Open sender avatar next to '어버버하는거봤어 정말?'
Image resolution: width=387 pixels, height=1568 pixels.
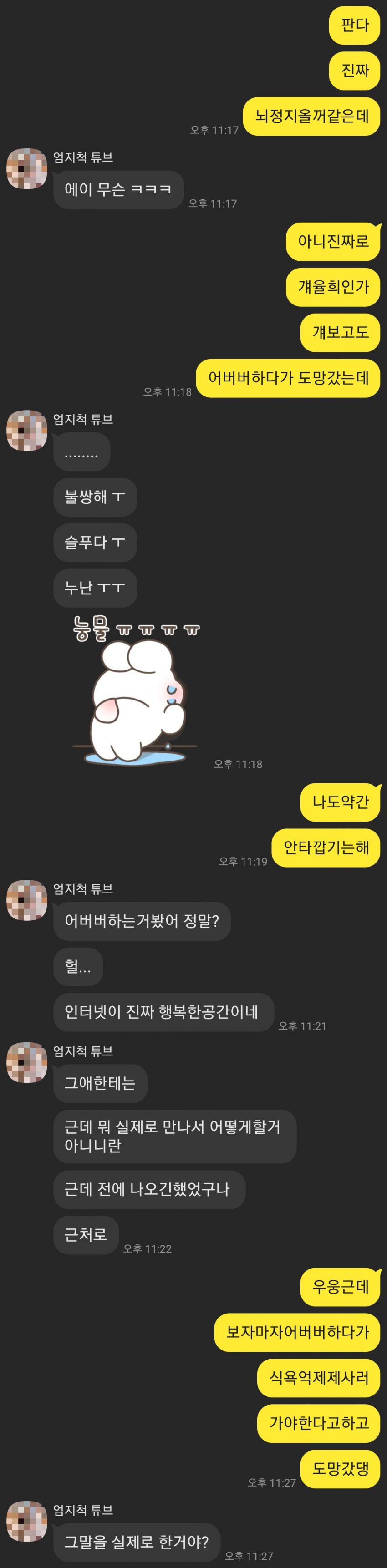[27, 900]
